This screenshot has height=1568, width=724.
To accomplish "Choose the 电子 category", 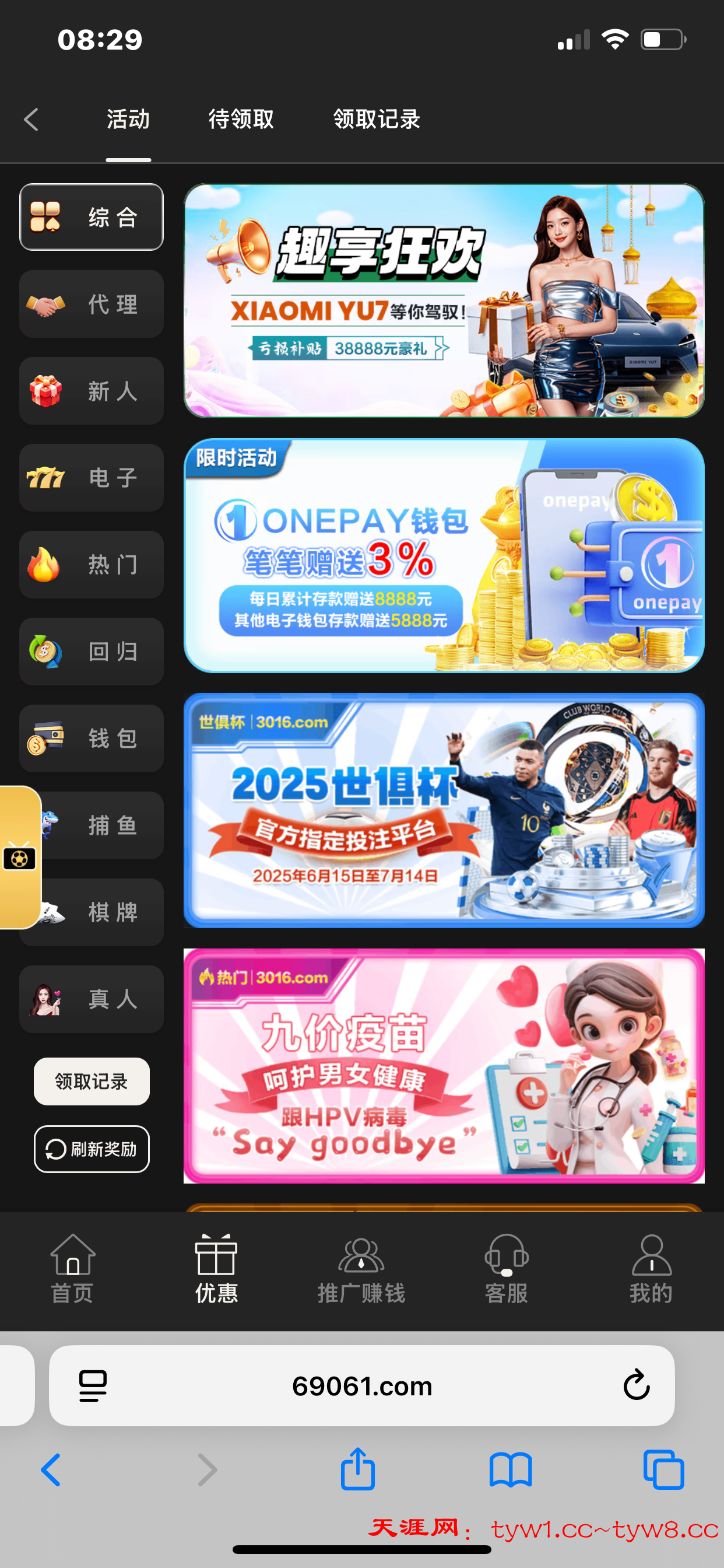I will [x=92, y=478].
